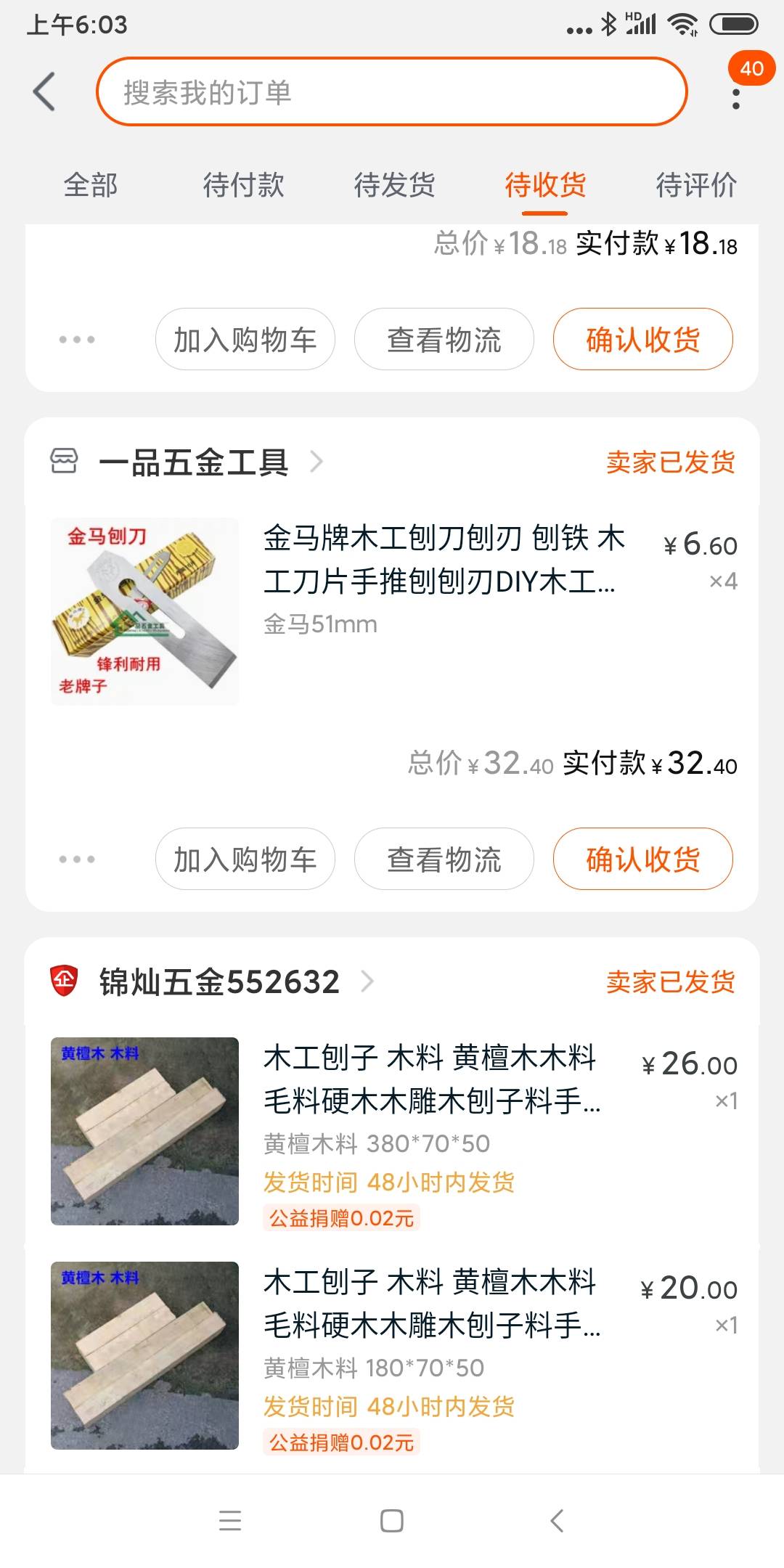The image size is (784, 1568).
Task: Go back from the orders page
Action: [44, 92]
